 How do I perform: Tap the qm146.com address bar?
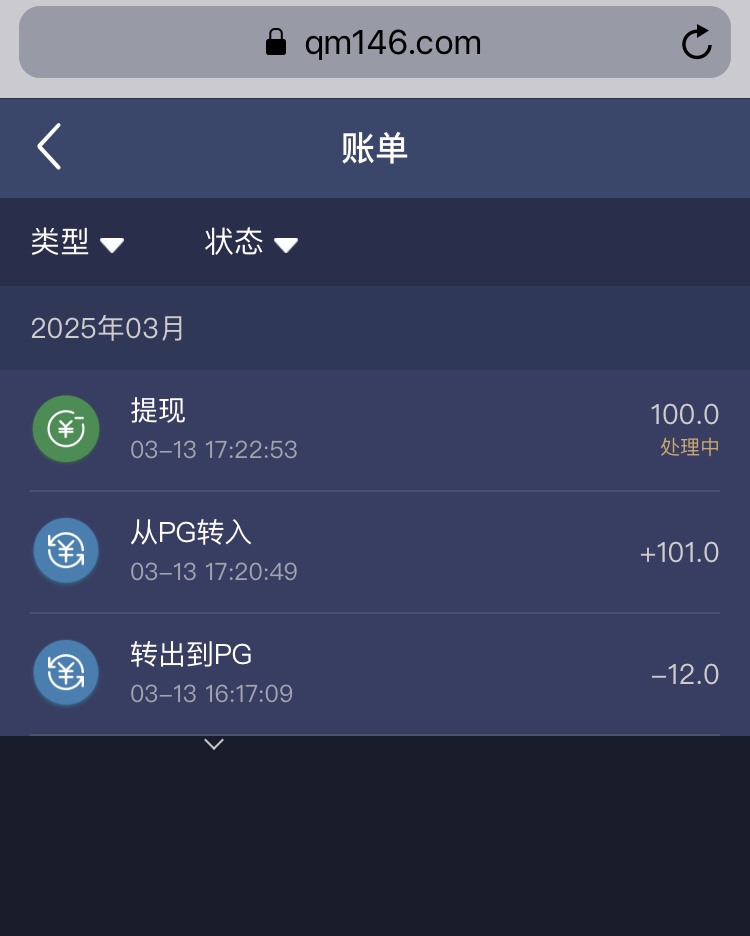click(374, 43)
